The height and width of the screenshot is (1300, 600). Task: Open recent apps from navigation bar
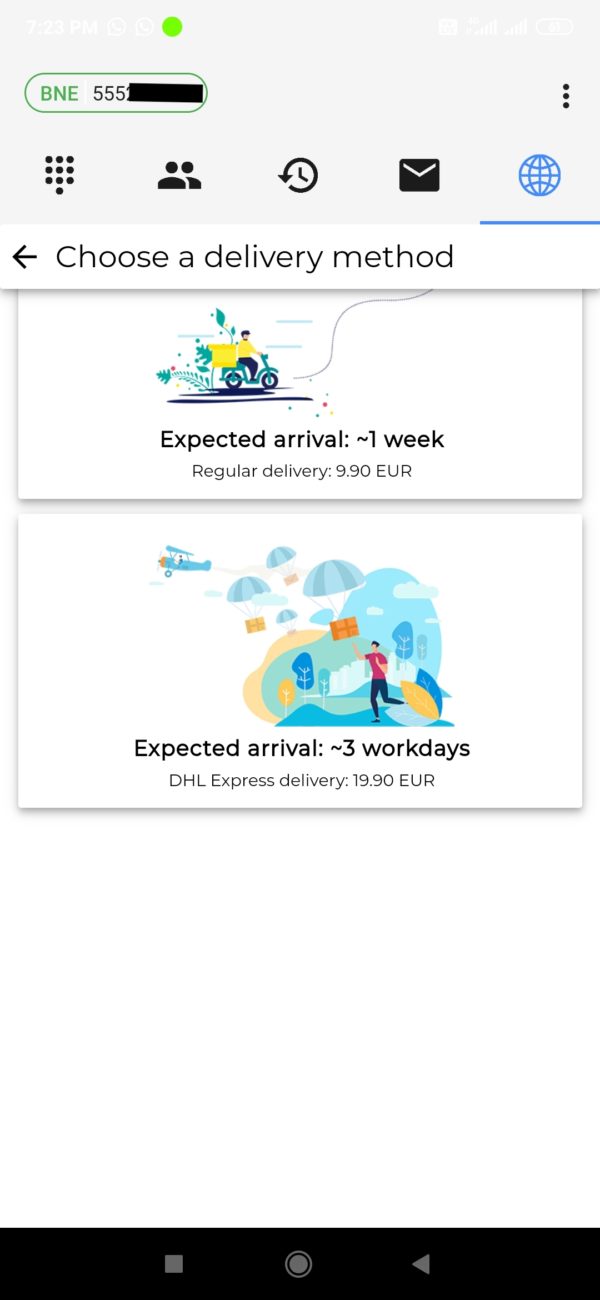click(x=174, y=1264)
